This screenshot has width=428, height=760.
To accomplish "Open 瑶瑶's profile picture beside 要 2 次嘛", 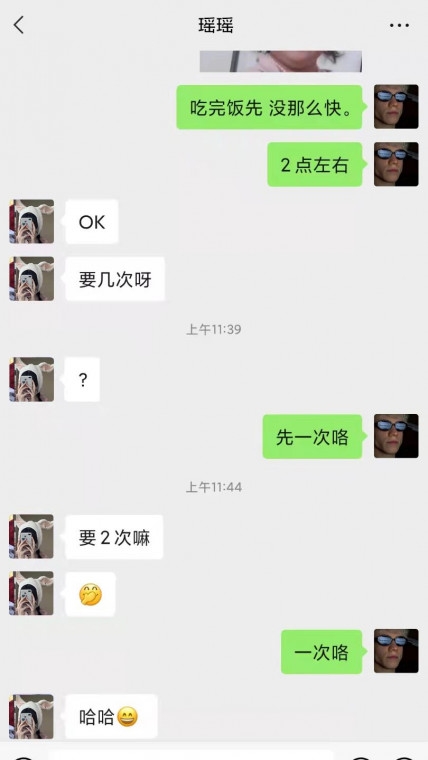I will pos(32,537).
